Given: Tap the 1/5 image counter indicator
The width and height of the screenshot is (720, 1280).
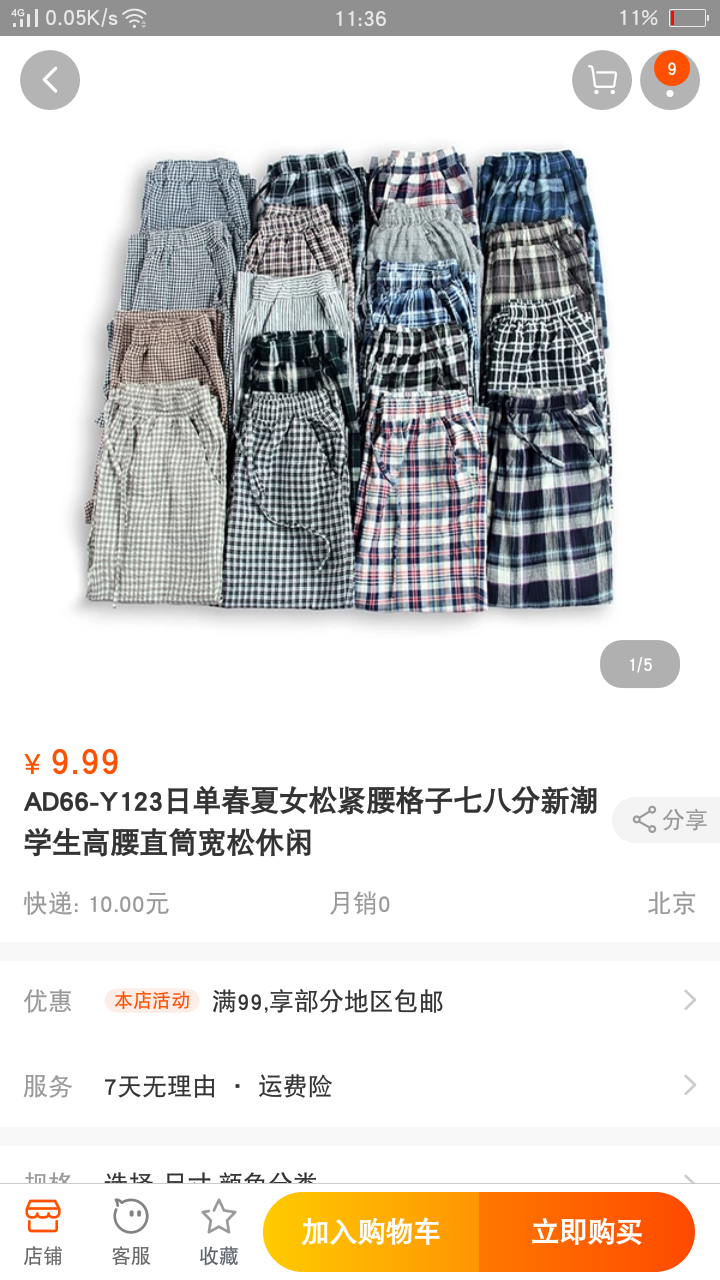Looking at the screenshot, I should 639,663.
